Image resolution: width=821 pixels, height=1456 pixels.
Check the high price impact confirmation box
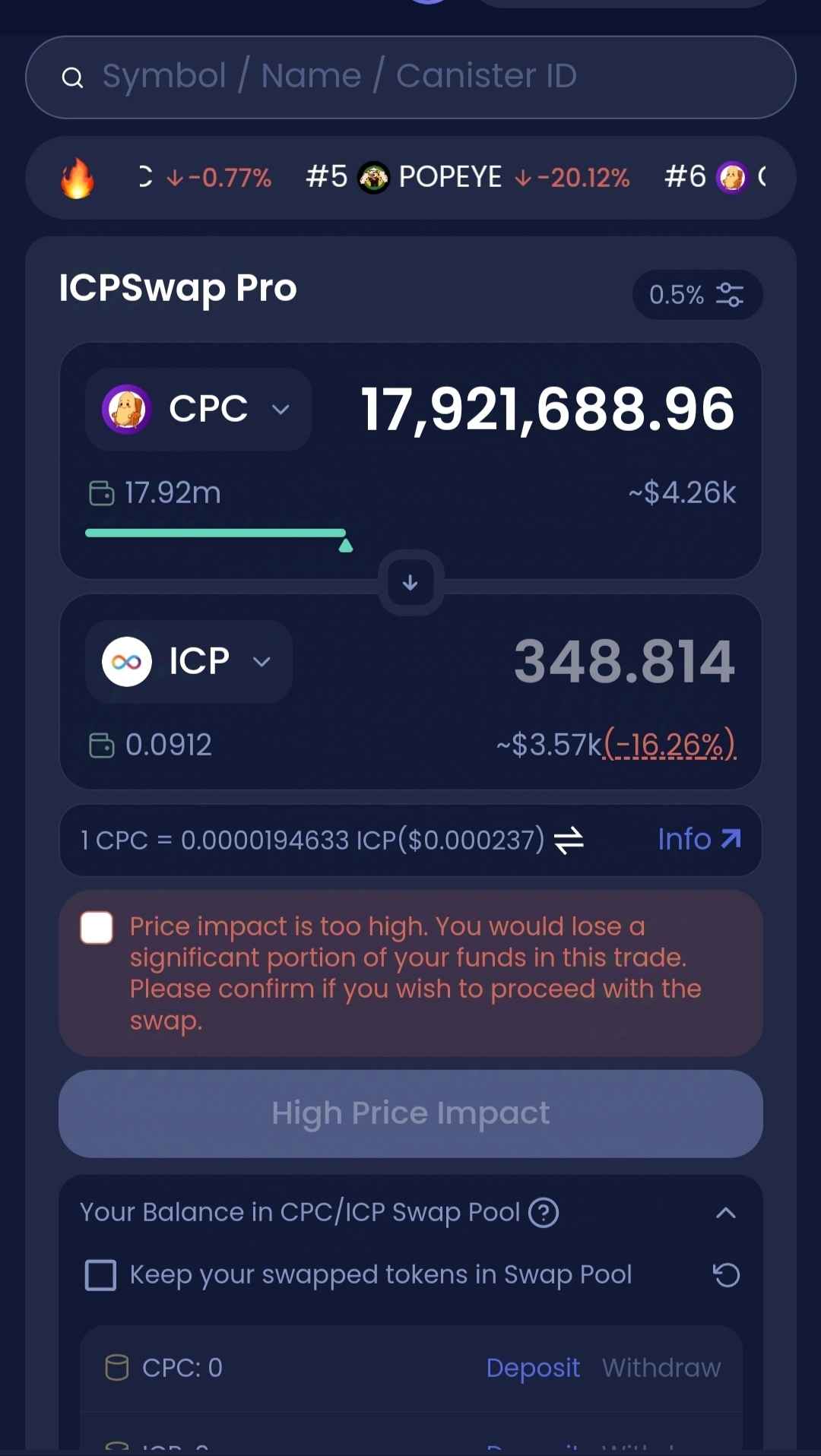97,928
